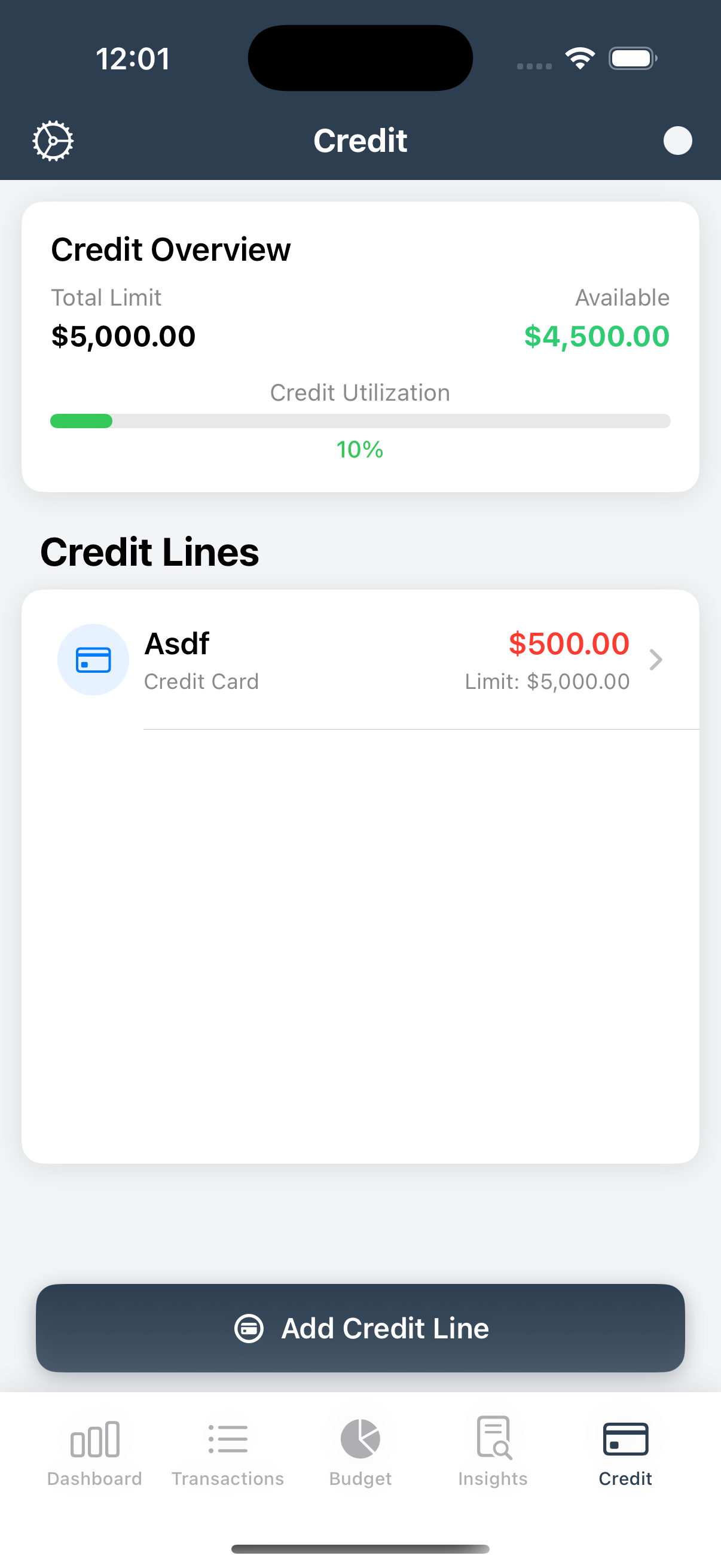Tap the Available $4,500.00 amount
This screenshot has width=721, height=1568.
[x=597, y=335]
